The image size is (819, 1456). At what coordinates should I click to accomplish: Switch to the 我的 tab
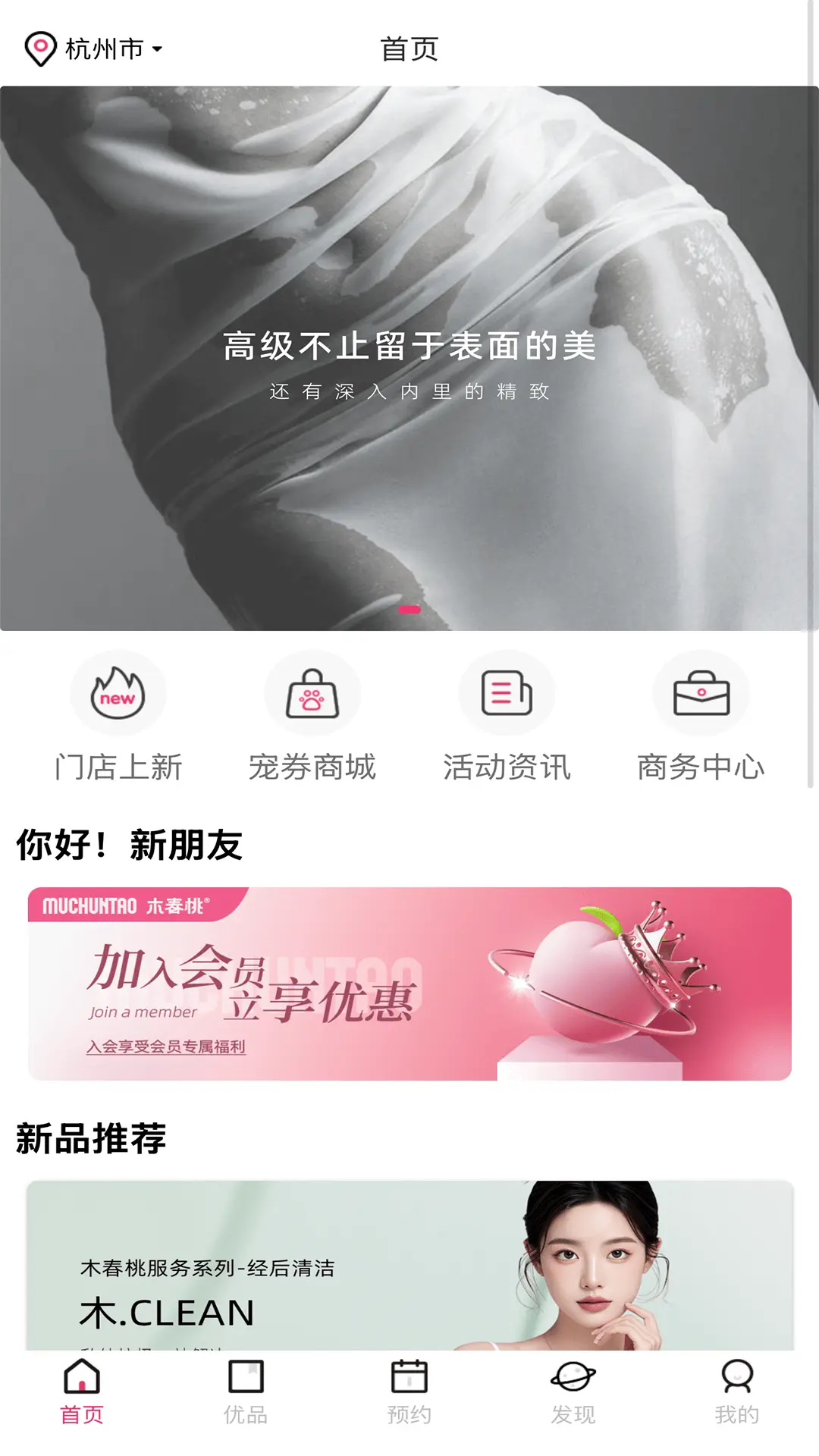coord(736,1392)
